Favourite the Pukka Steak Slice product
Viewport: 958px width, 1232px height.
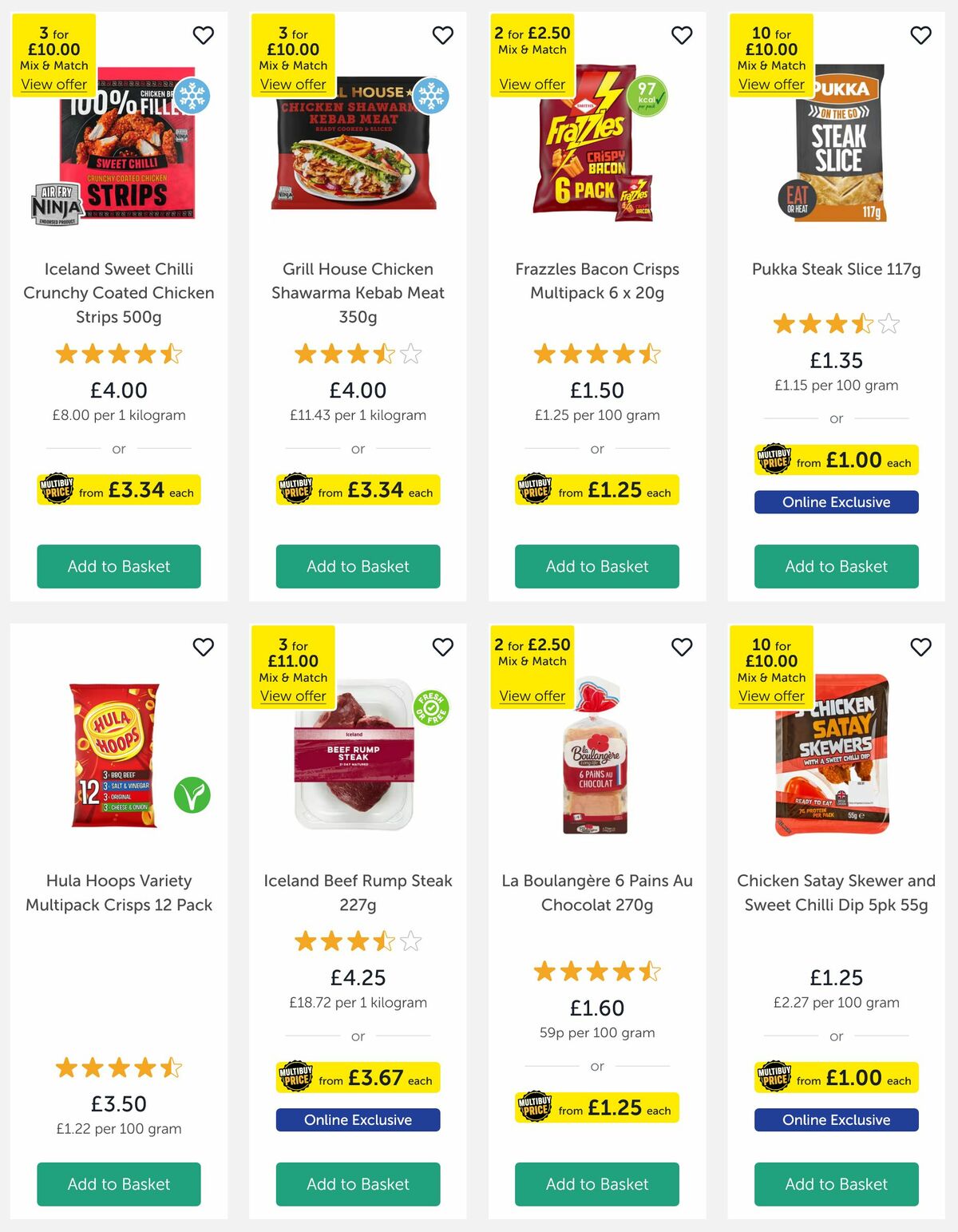(x=920, y=35)
